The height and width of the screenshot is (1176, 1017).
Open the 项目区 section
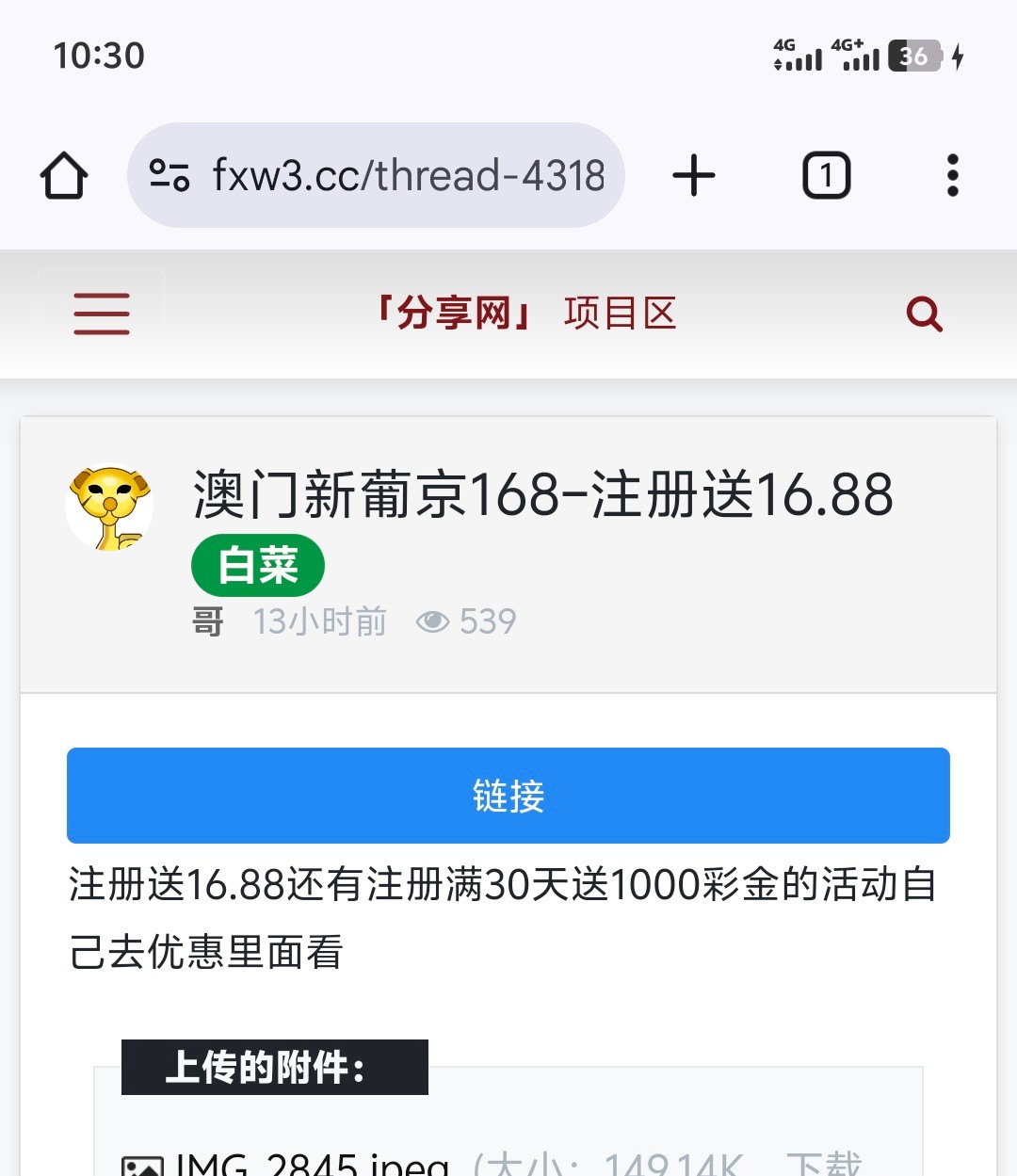click(620, 314)
